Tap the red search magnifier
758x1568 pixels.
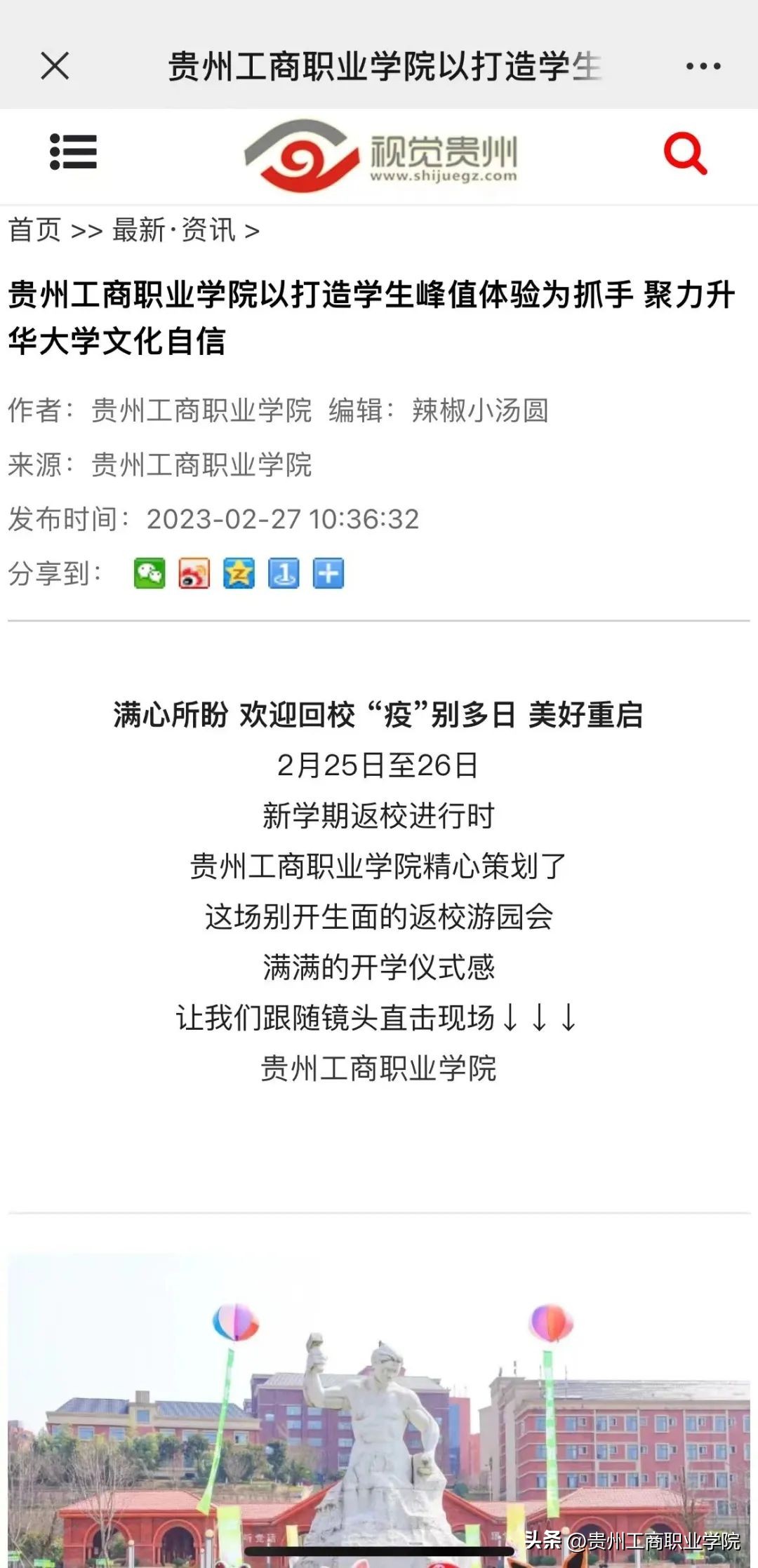(x=685, y=153)
